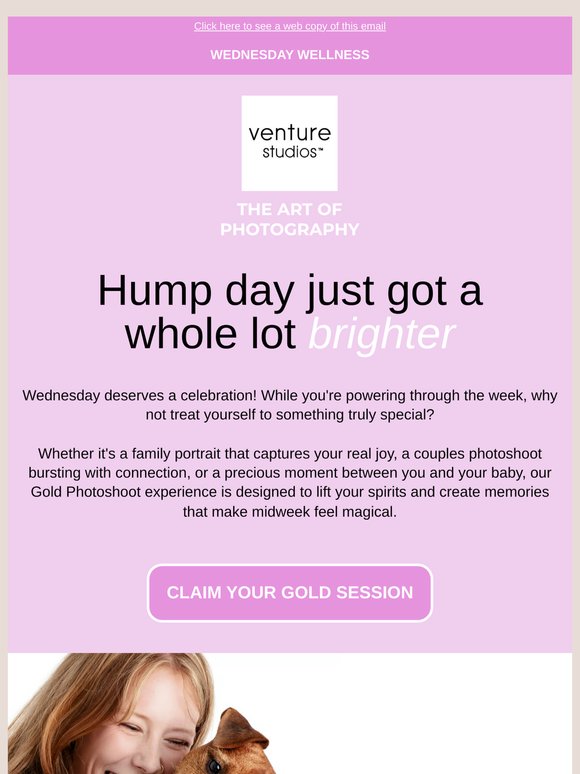Tap the Claim Your Gold Session button
The width and height of the screenshot is (580, 774).
point(290,593)
